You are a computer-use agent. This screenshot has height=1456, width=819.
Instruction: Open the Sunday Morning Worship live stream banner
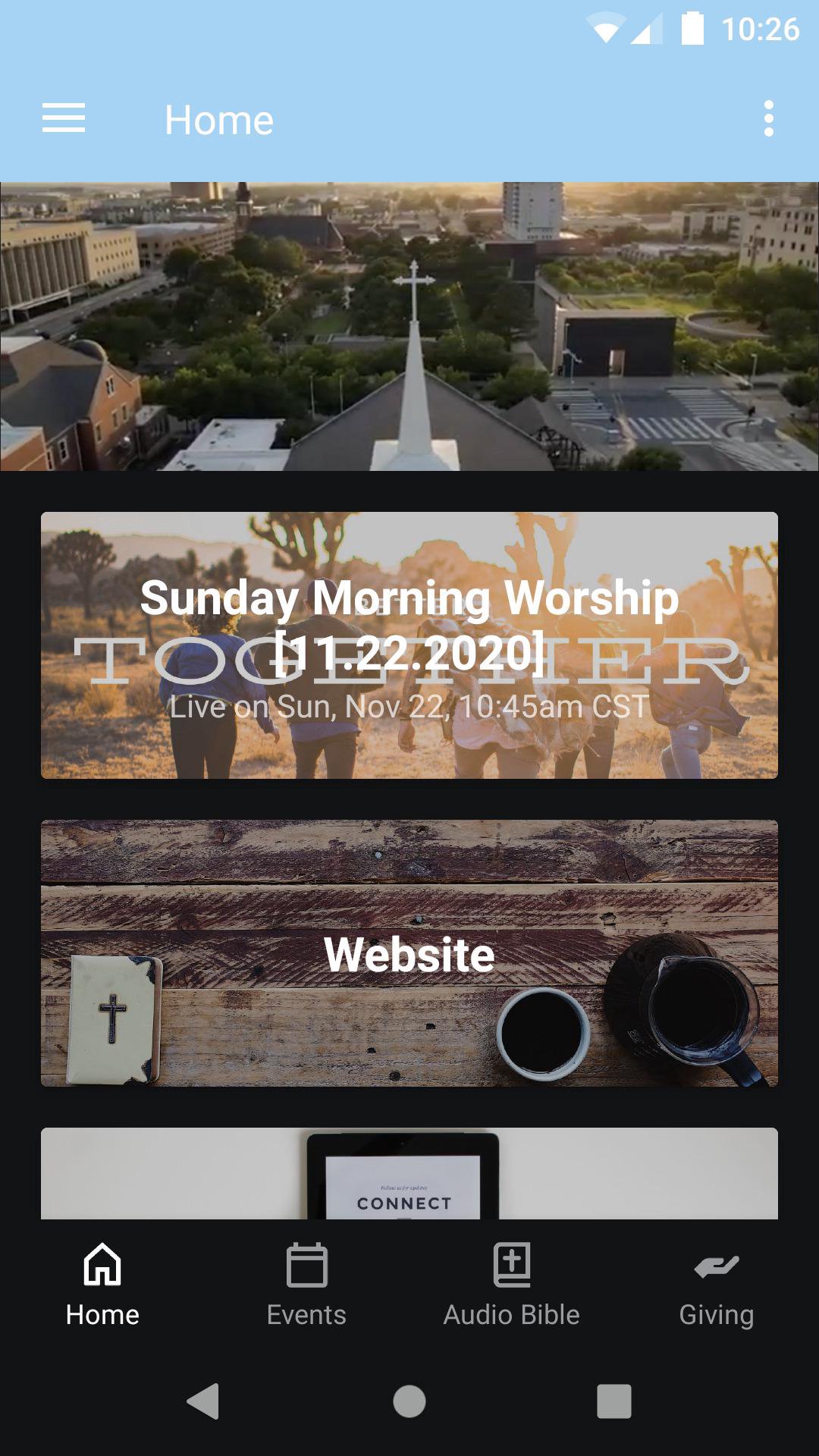(x=409, y=645)
